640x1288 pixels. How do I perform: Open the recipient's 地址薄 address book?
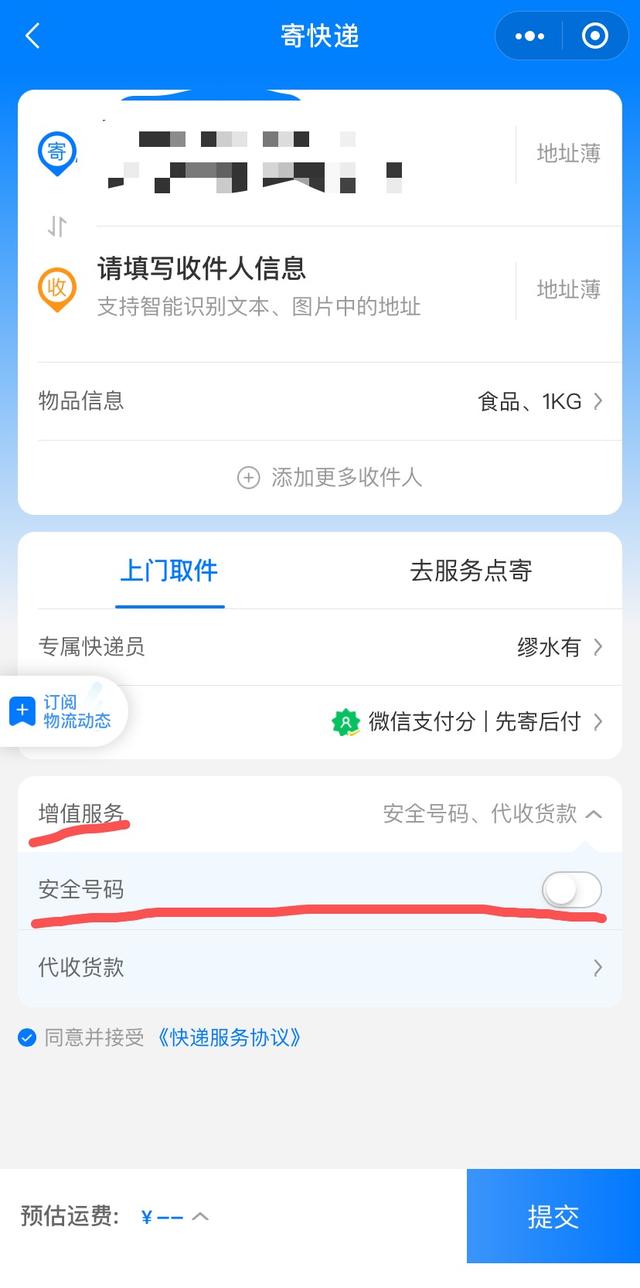[x=568, y=290]
